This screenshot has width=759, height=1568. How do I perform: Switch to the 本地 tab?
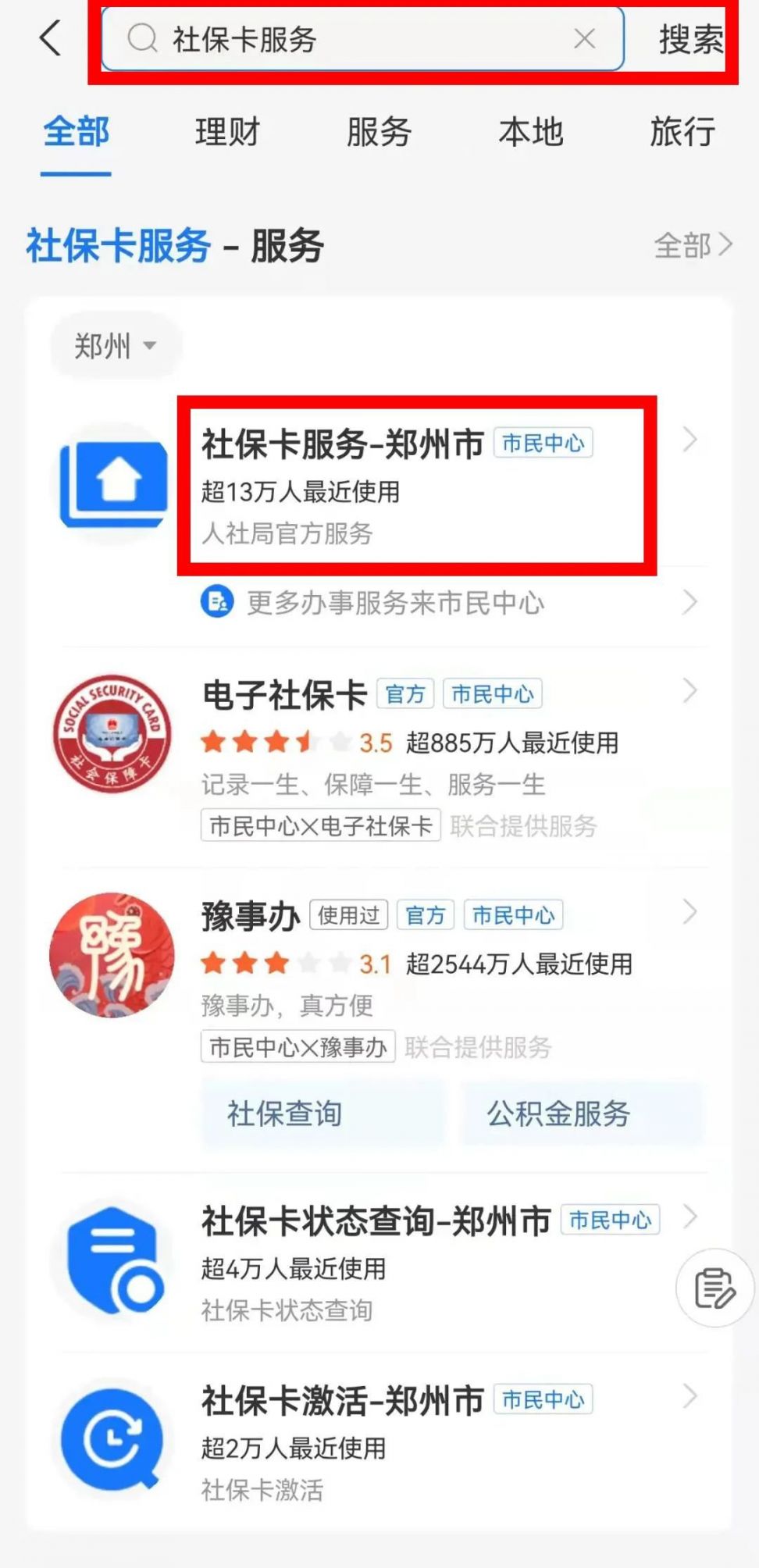tap(532, 133)
